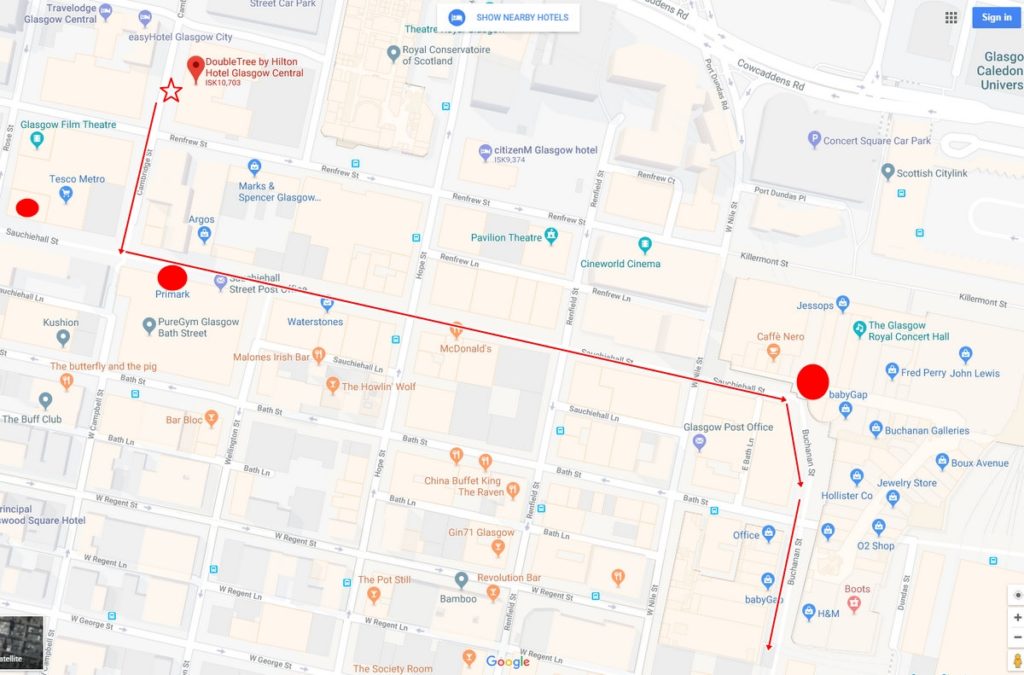
Task: Zoom out of the map
Action: [1017, 638]
